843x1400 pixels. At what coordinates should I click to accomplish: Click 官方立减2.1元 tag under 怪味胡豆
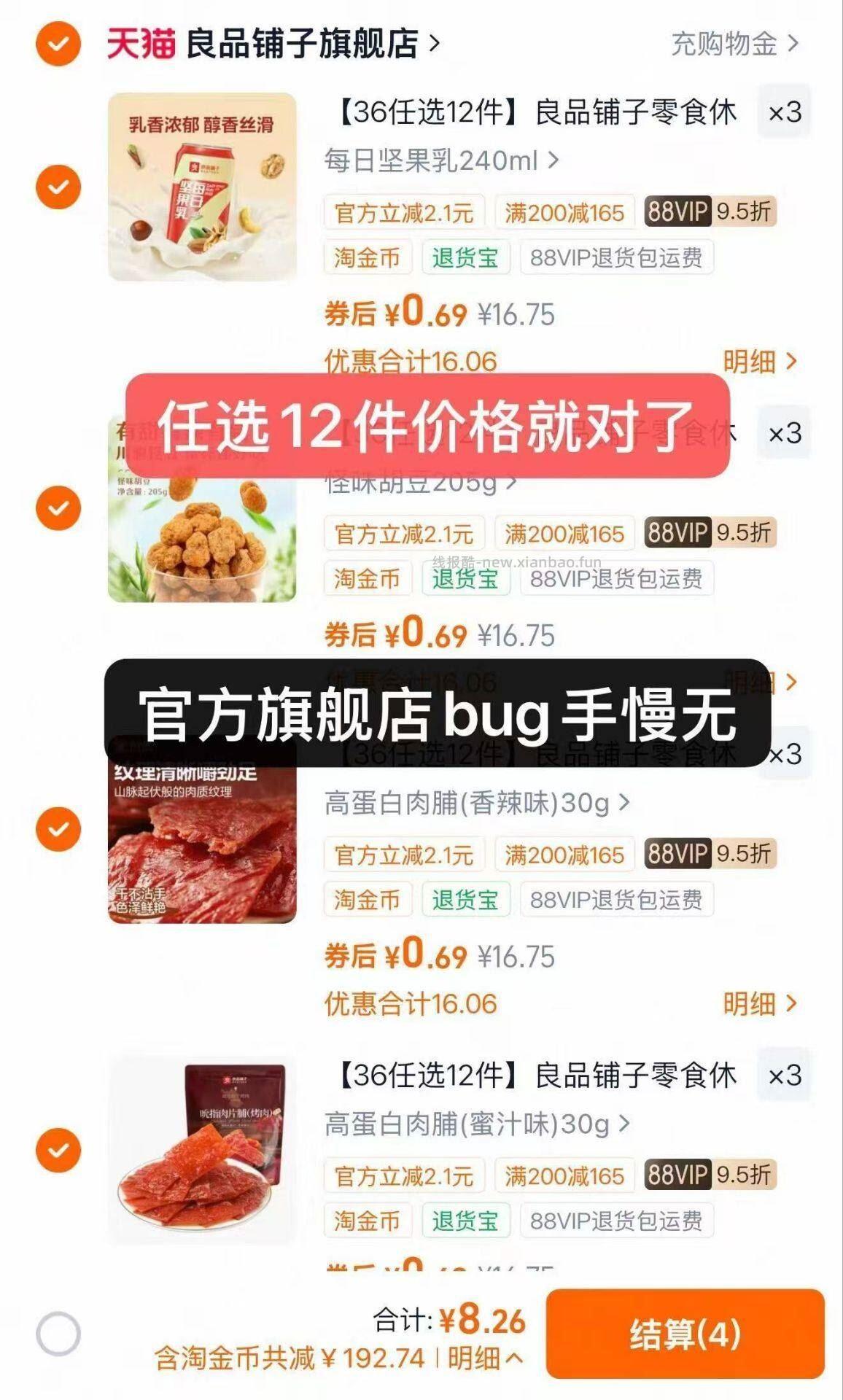pyautogui.click(x=403, y=534)
